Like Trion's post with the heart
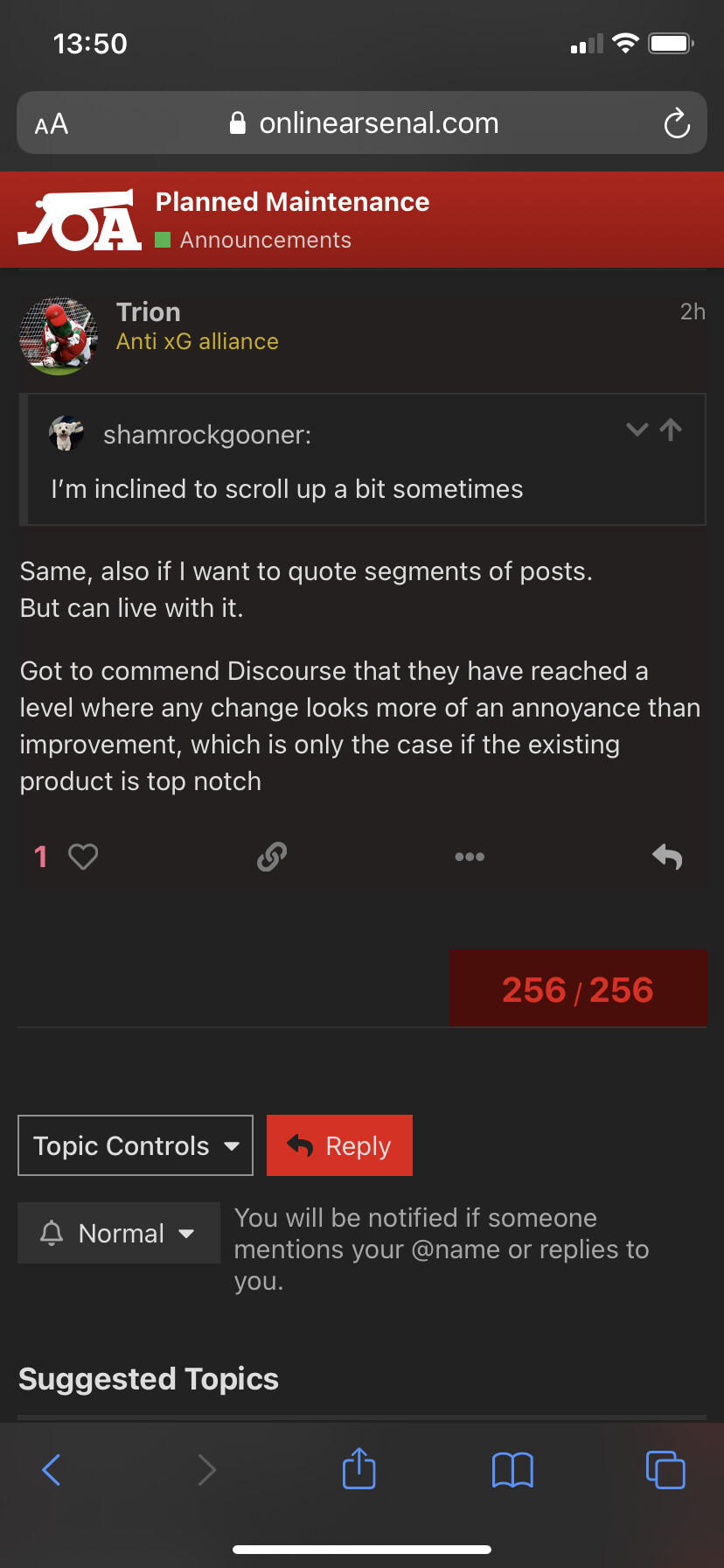 (x=83, y=857)
